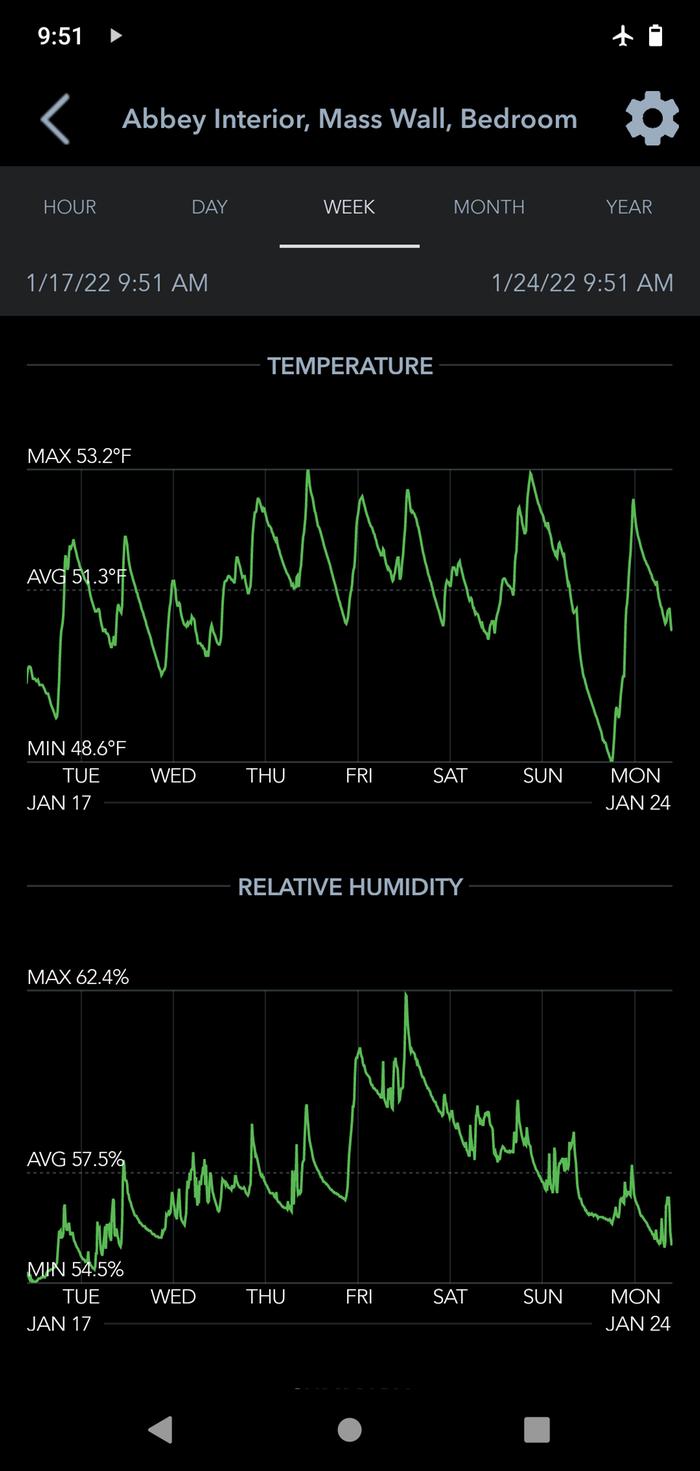Show the WEEK view
Image resolution: width=700 pixels, height=1471 pixels.
tap(349, 207)
